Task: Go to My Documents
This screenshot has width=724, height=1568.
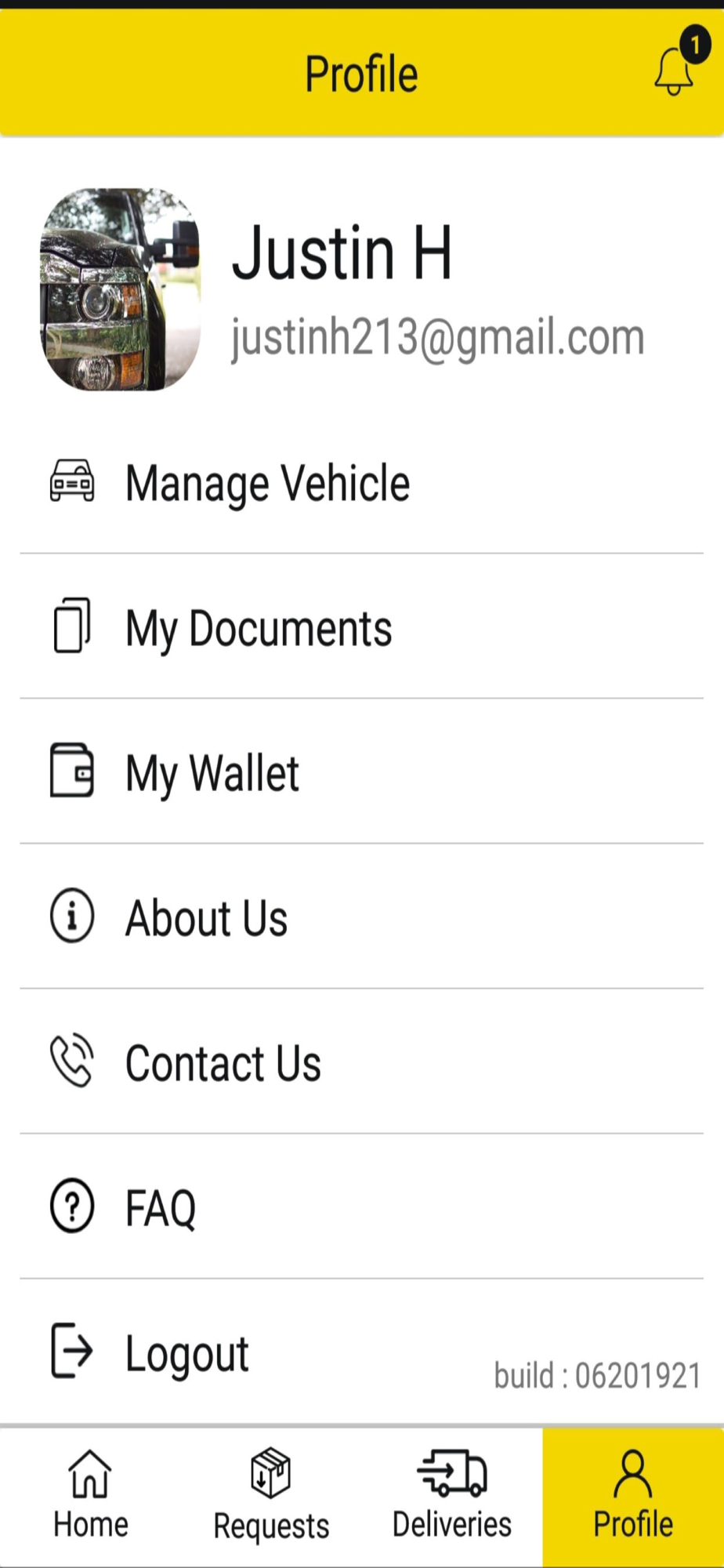Action: tap(259, 628)
